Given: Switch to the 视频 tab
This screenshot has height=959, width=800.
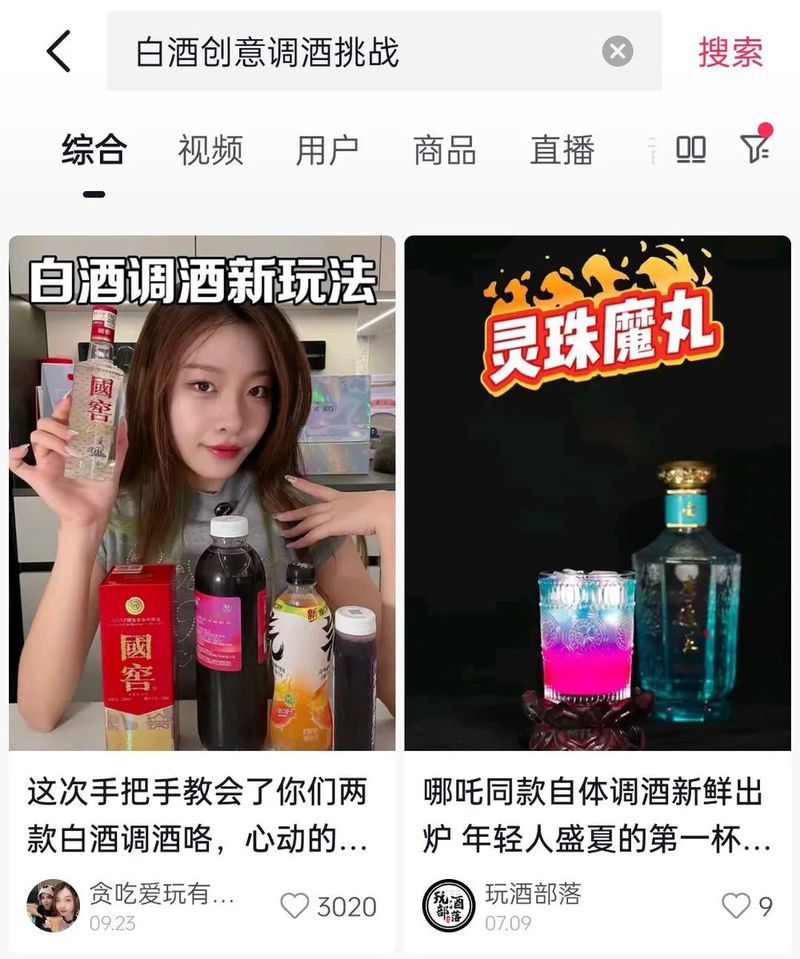Looking at the screenshot, I should tap(210, 148).
